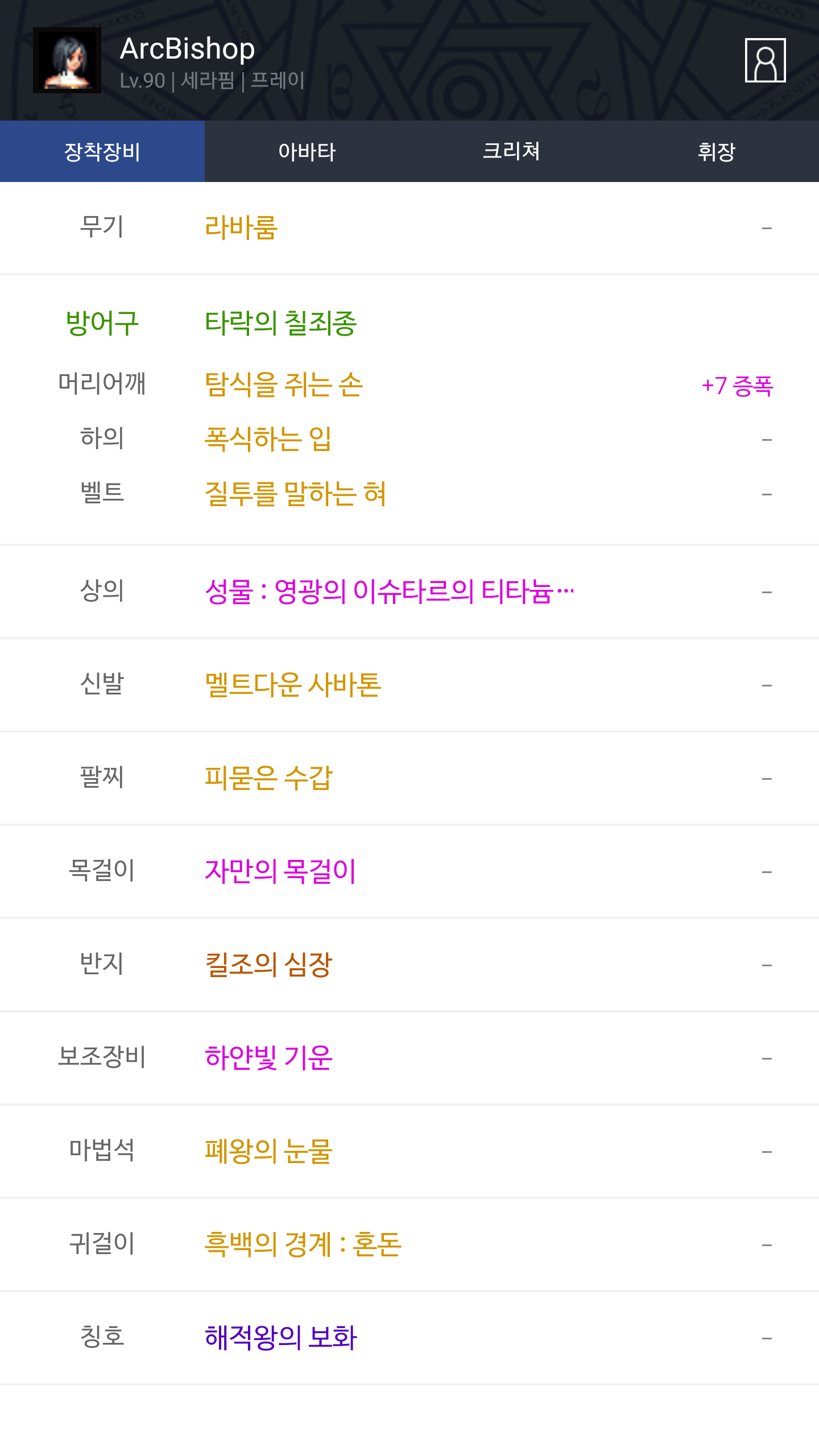The width and height of the screenshot is (819, 1456).
Task: View earring 흑백의 경계 : 혼돈
Action: click(x=409, y=1244)
